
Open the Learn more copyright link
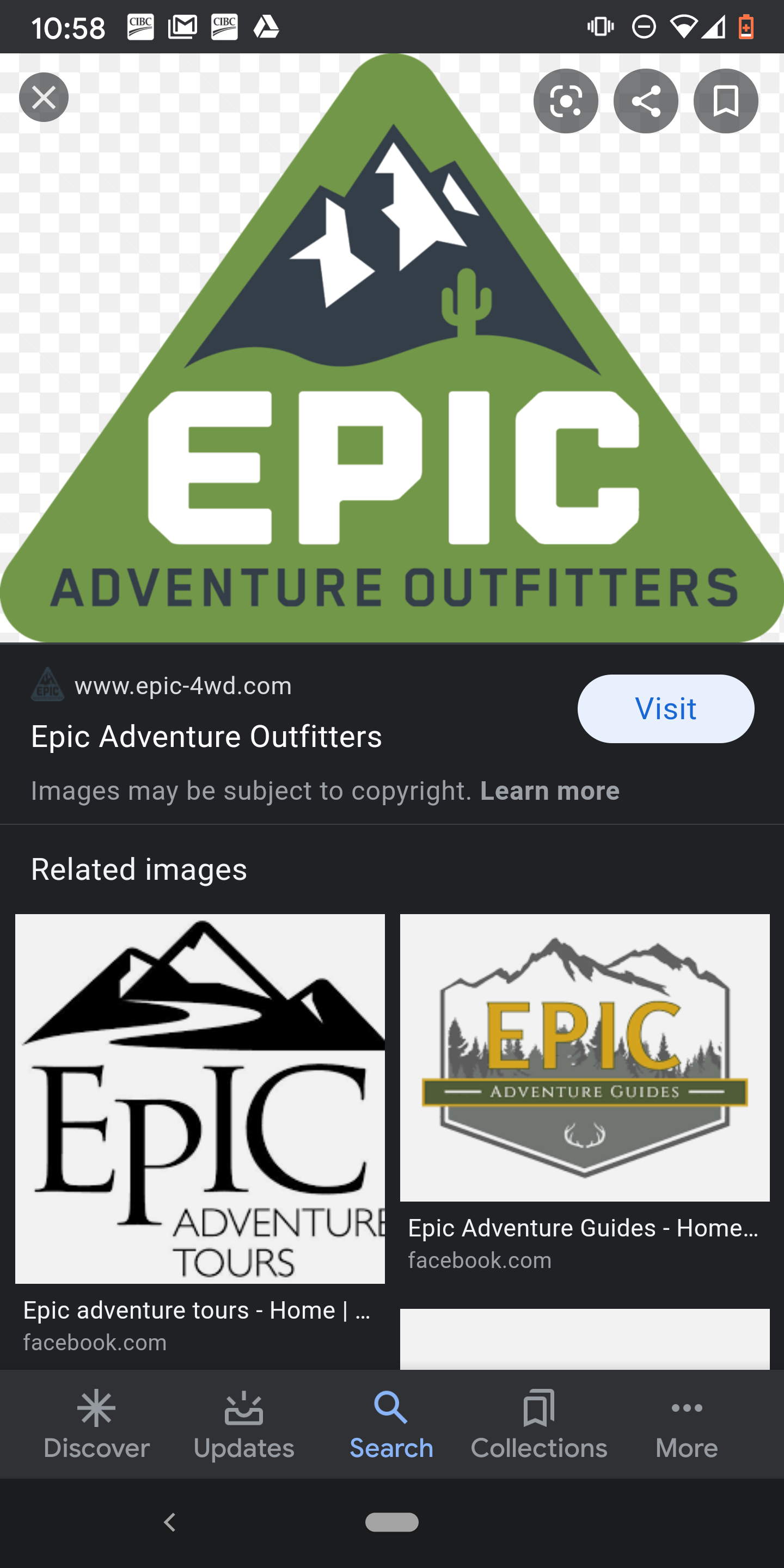[x=550, y=791]
